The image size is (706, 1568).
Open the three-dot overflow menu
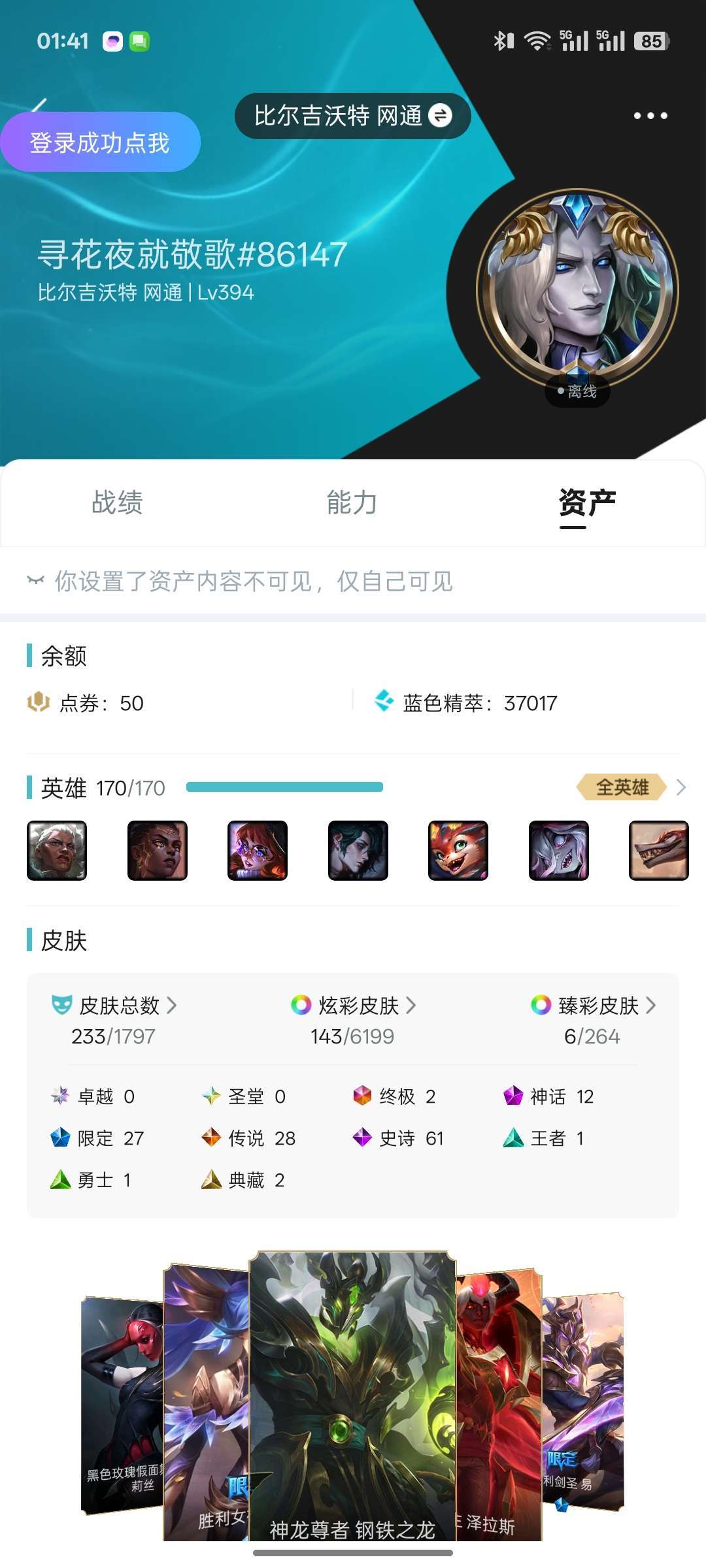650,116
